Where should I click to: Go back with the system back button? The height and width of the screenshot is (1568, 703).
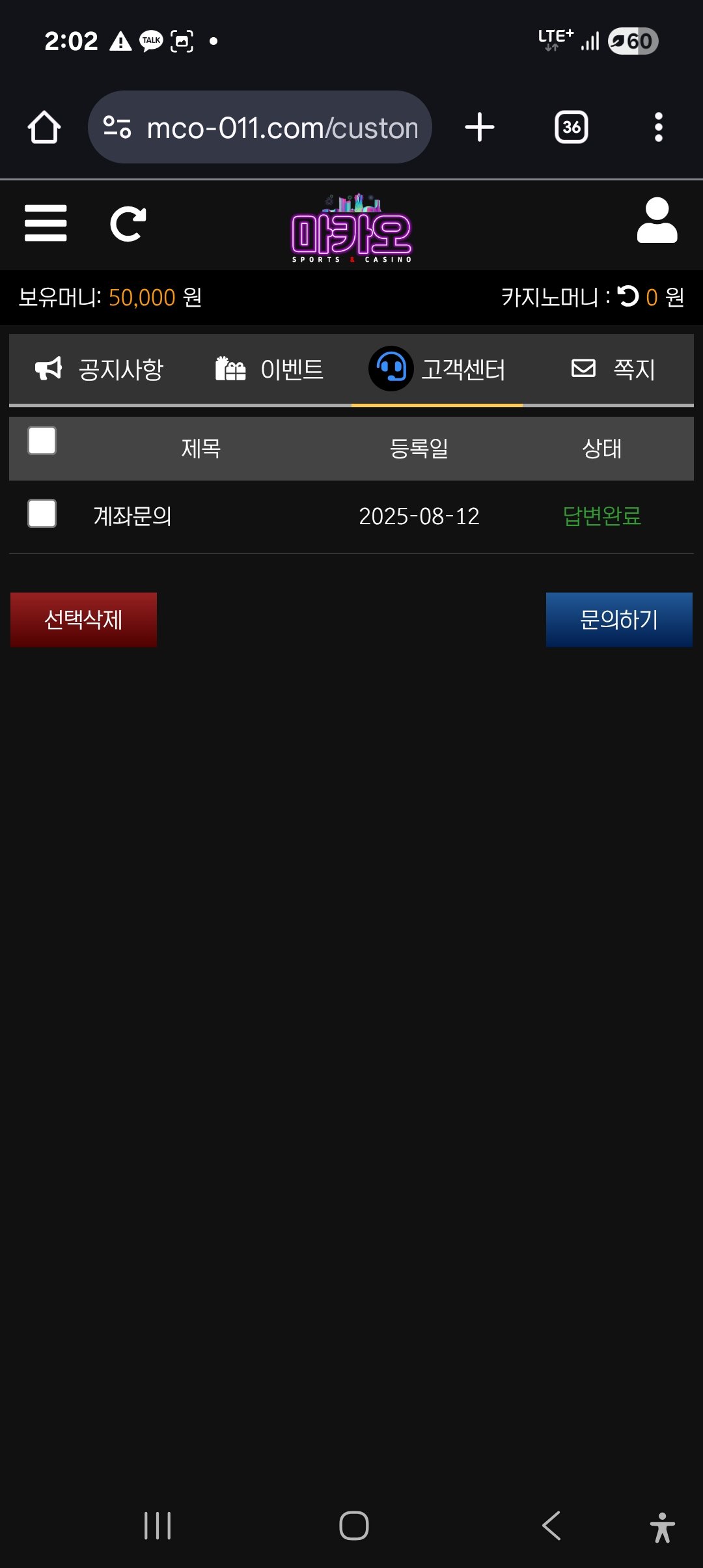[x=551, y=1526]
